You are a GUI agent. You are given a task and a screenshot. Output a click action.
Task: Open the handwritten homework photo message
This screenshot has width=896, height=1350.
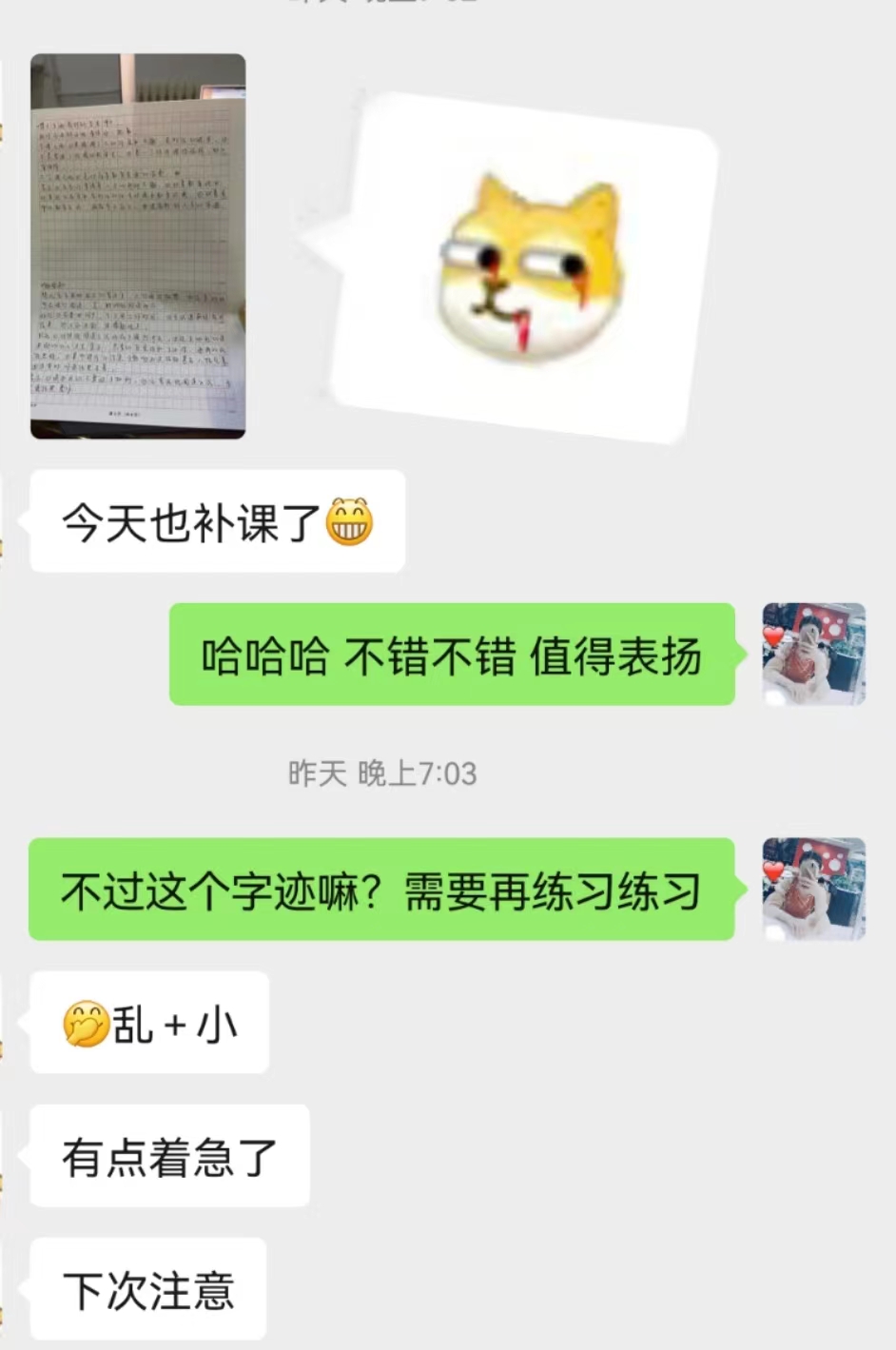coord(138,246)
